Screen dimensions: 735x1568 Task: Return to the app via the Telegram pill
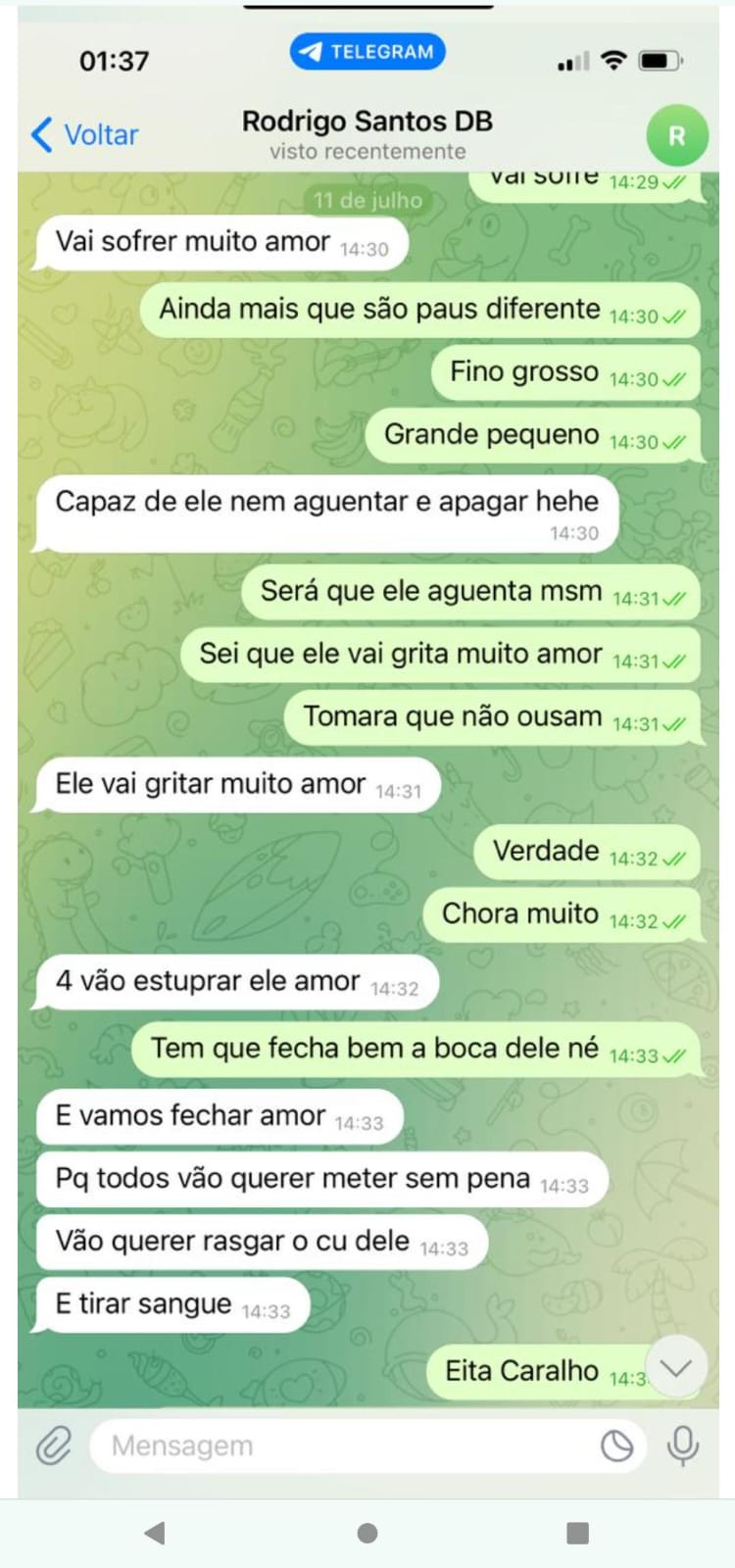click(x=367, y=52)
